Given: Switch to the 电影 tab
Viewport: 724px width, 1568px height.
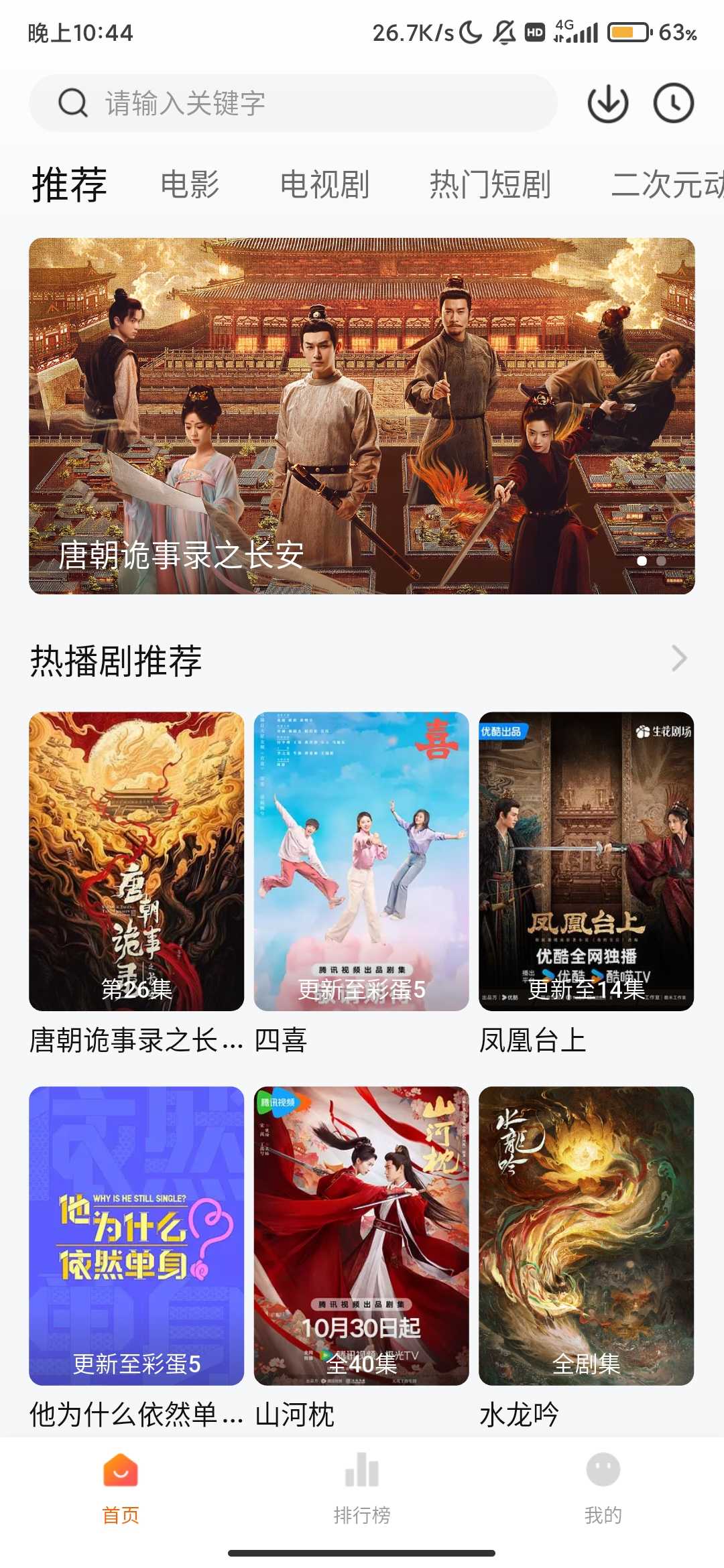Looking at the screenshot, I should pos(190,184).
